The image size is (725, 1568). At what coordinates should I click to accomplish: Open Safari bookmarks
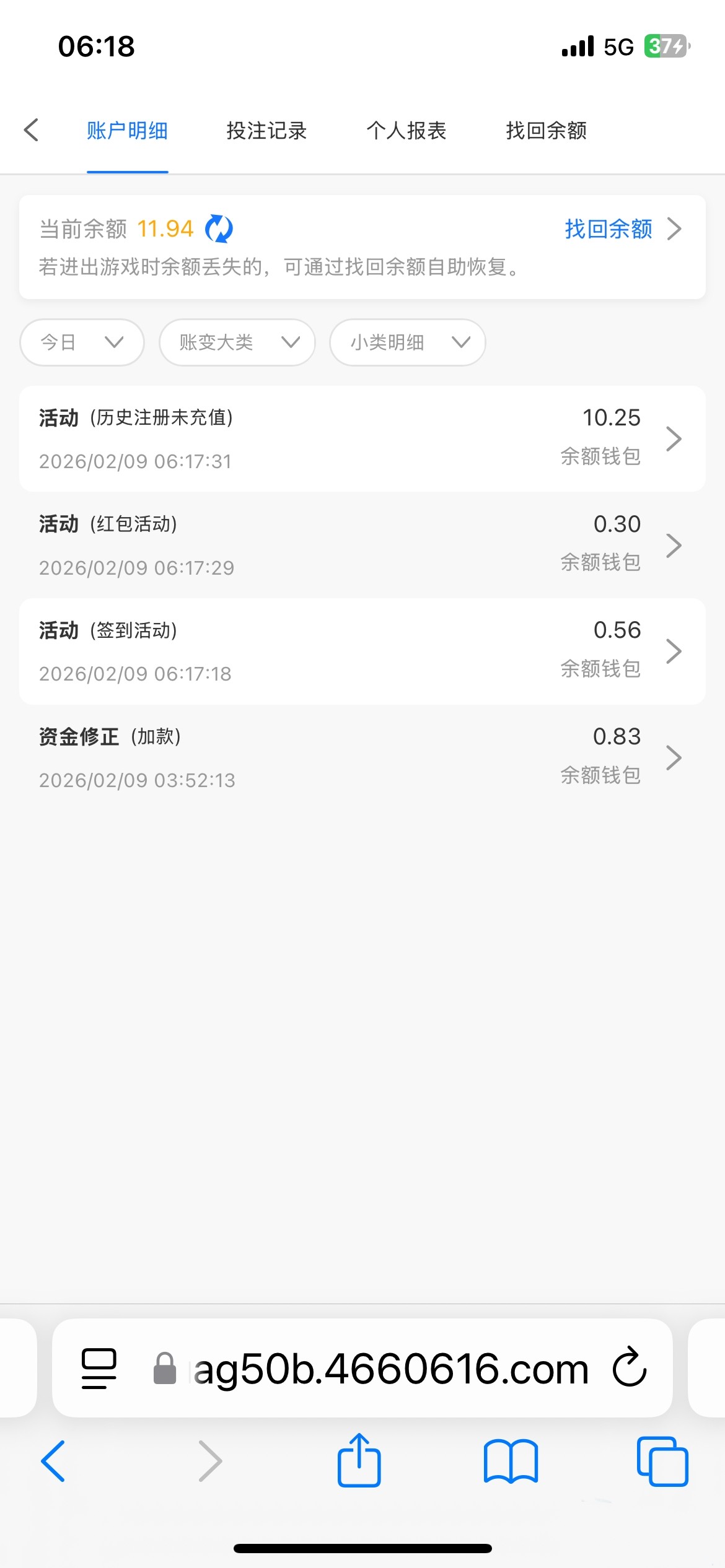pos(511,1461)
